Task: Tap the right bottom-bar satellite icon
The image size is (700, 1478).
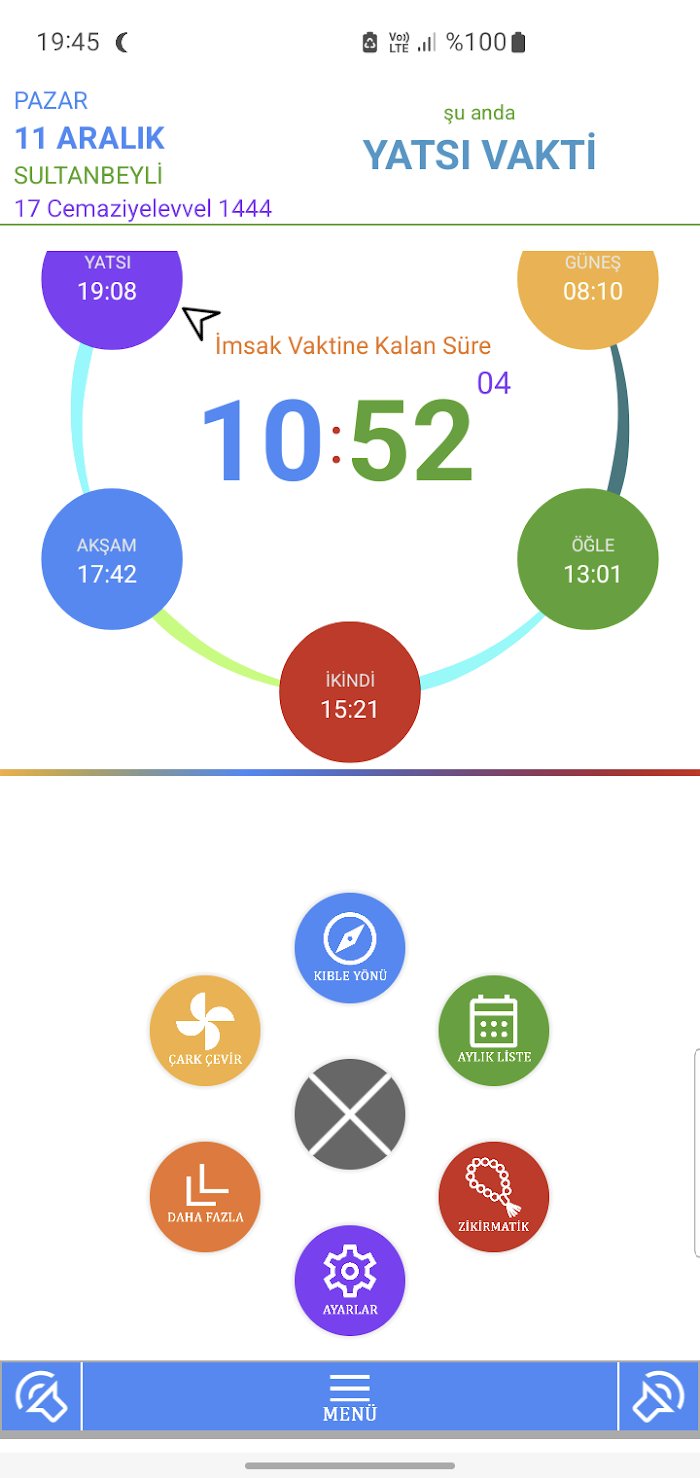Action: point(659,1397)
